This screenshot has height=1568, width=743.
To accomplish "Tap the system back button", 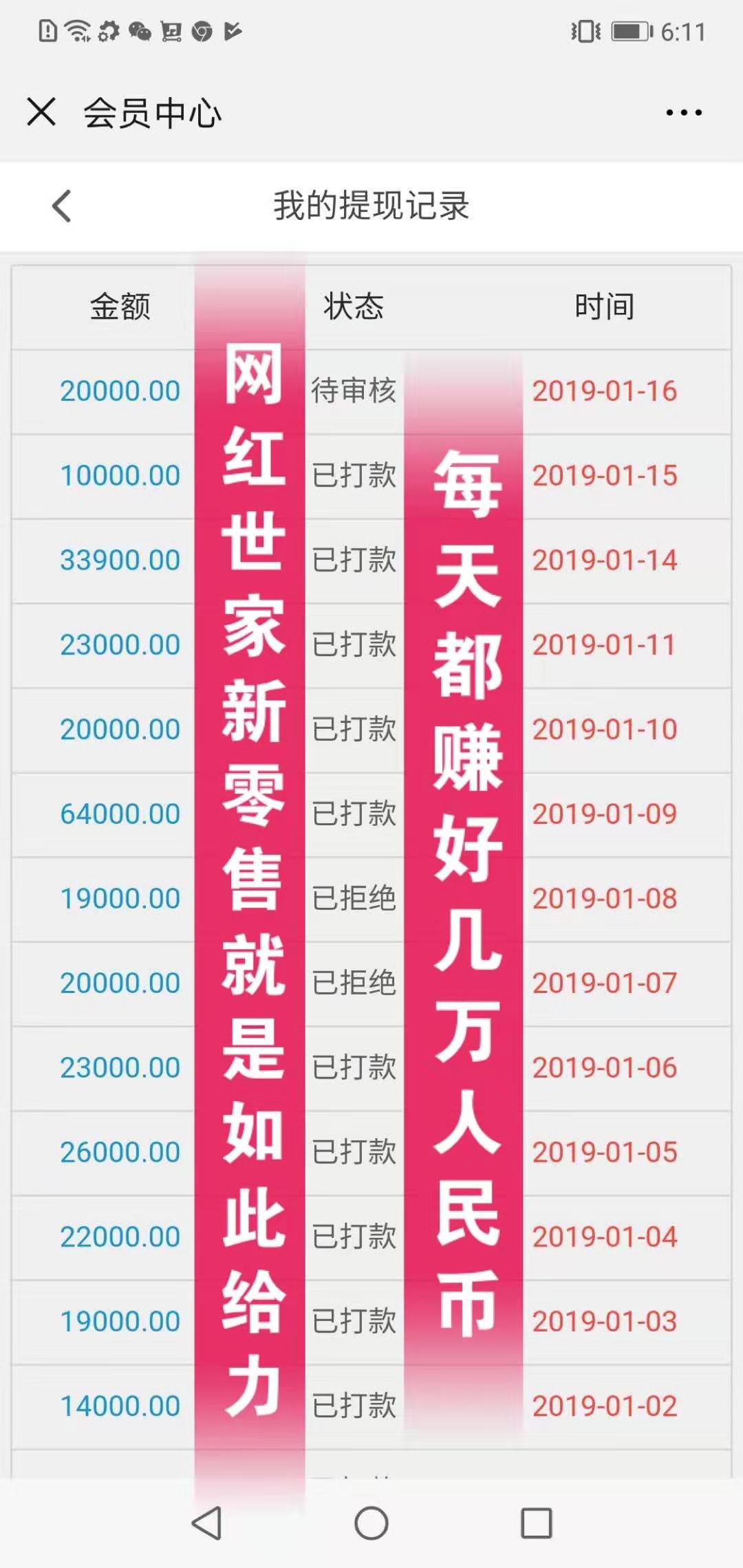I will (x=206, y=1523).
